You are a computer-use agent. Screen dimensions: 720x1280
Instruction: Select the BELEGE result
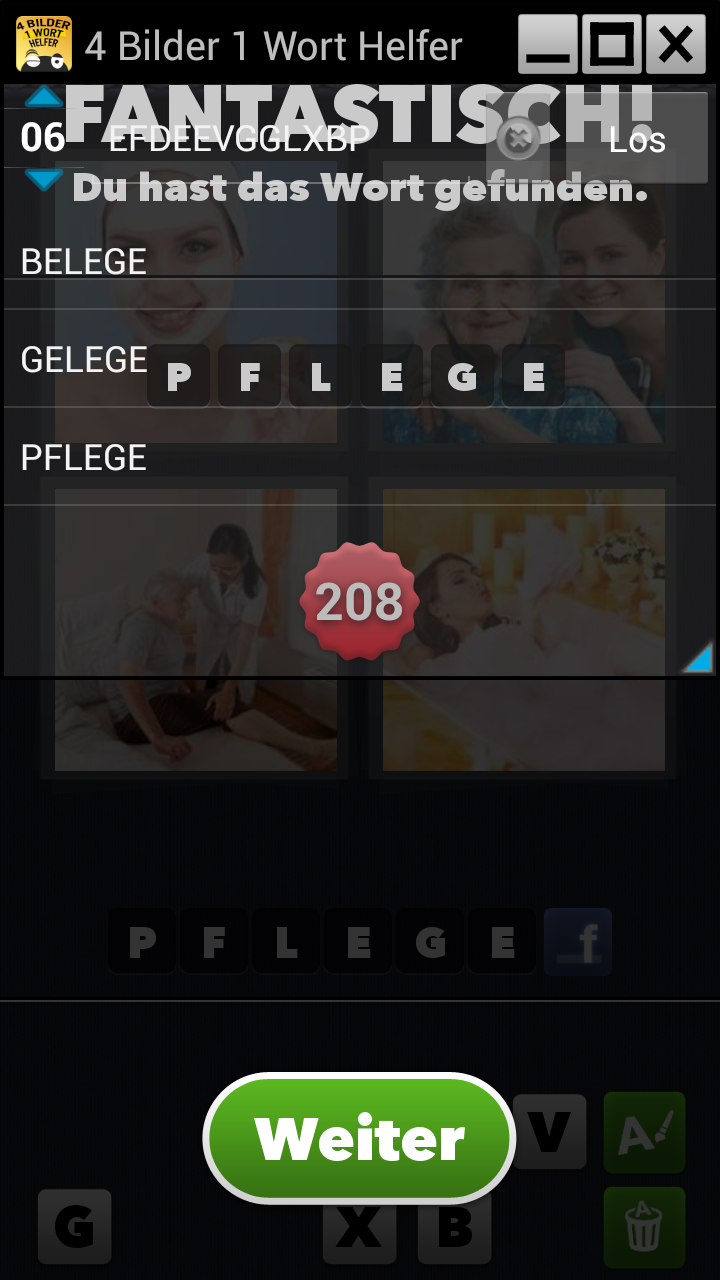(x=84, y=261)
